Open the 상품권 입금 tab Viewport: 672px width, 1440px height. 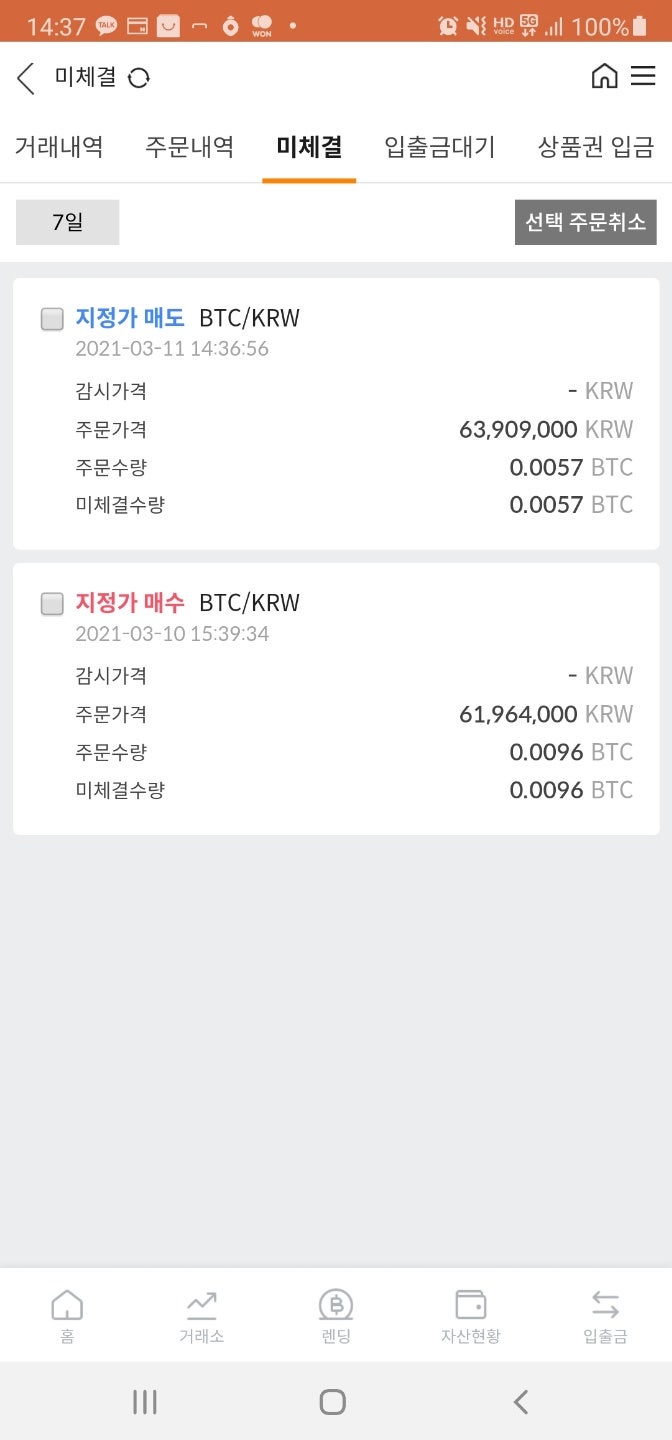(x=596, y=147)
